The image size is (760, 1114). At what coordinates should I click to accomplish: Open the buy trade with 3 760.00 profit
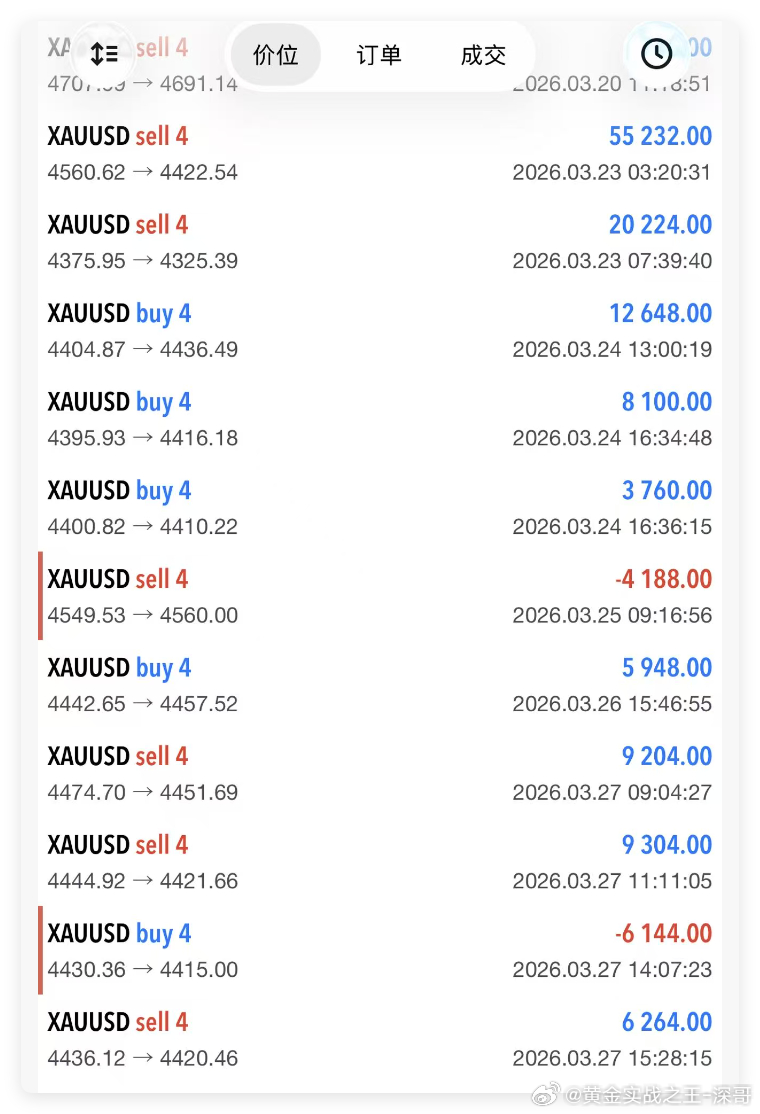point(380,508)
